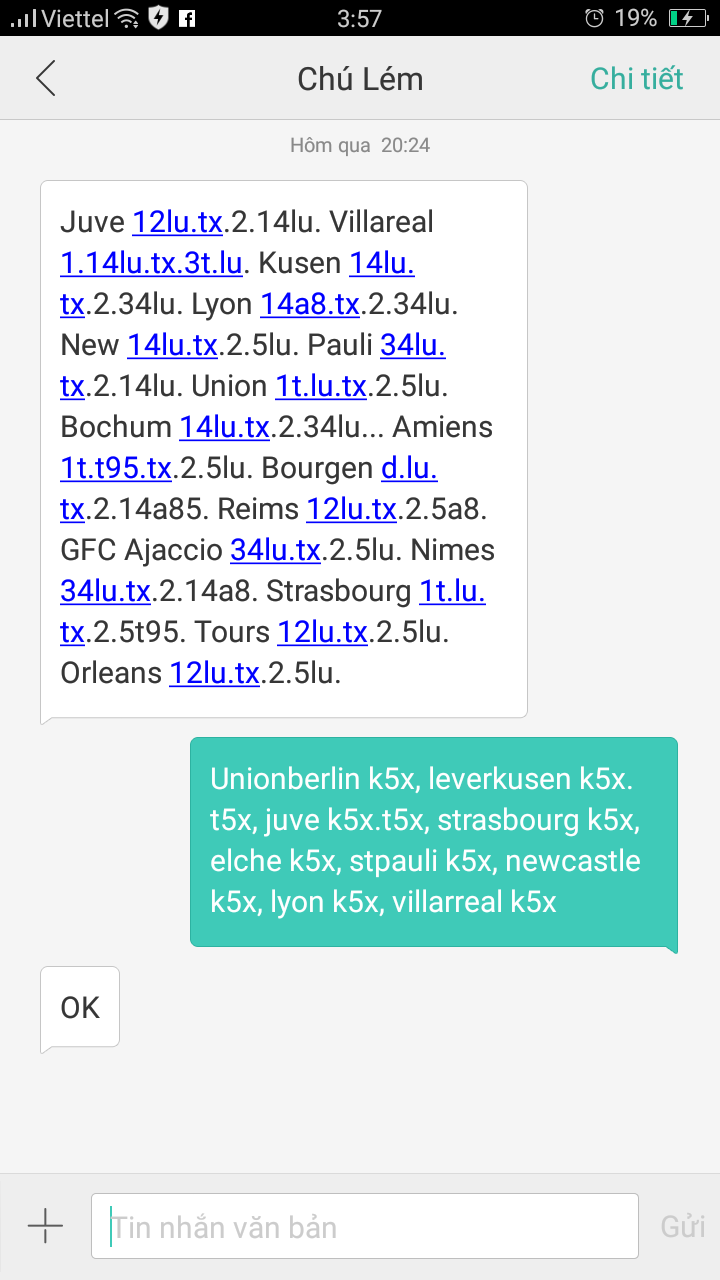
Task: Open the 12lu.tx link after Reims
Action: pyautogui.click(x=351, y=509)
